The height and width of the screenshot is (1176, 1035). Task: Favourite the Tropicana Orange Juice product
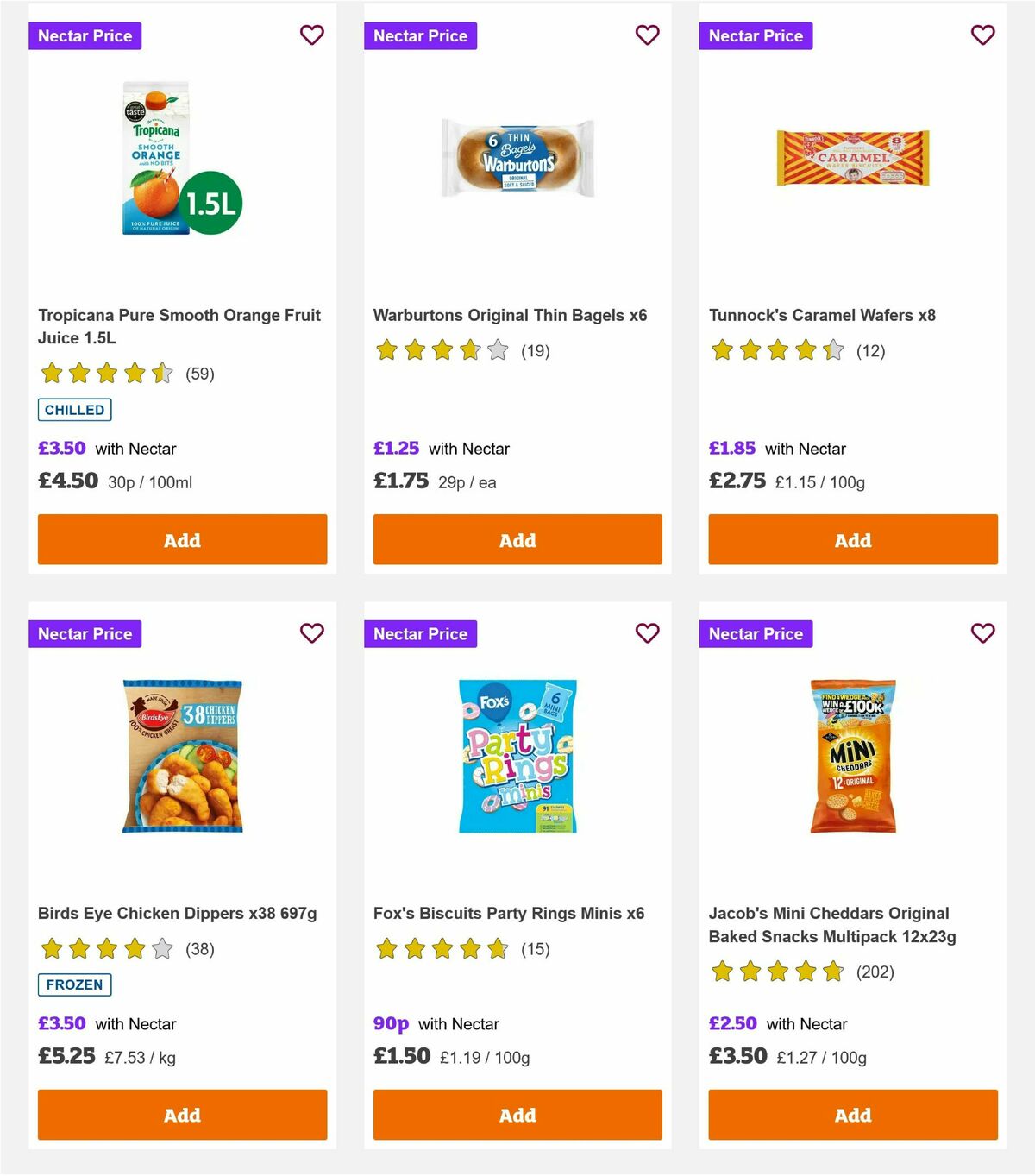pyautogui.click(x=311, y=35)
